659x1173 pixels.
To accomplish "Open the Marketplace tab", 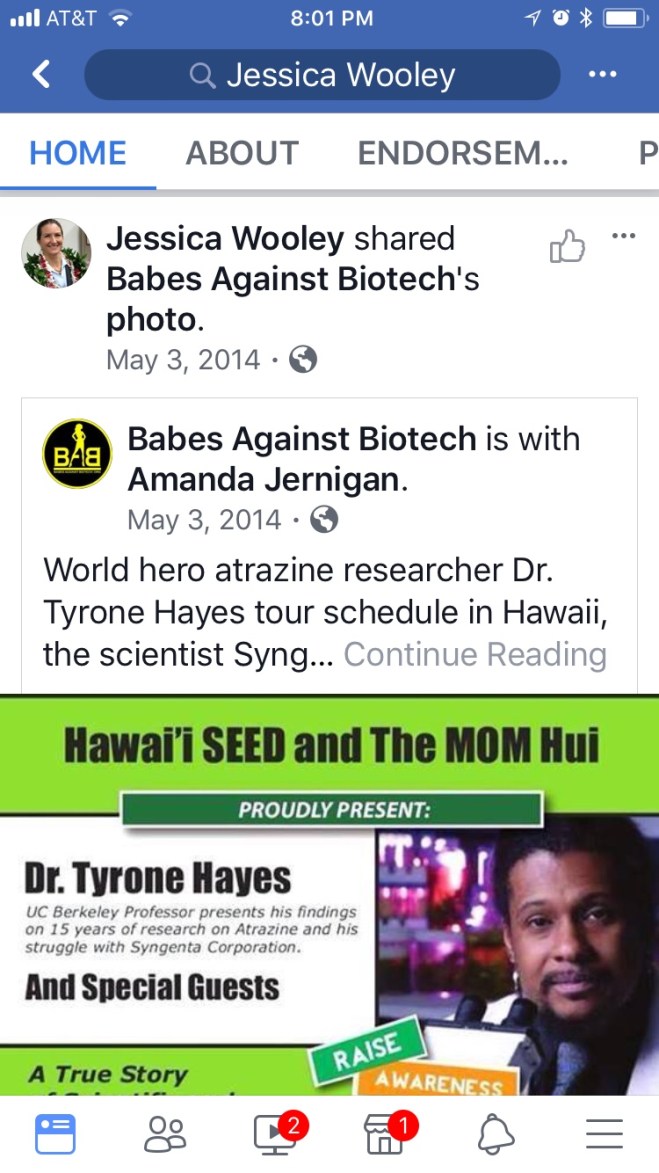I will 385,1133.
